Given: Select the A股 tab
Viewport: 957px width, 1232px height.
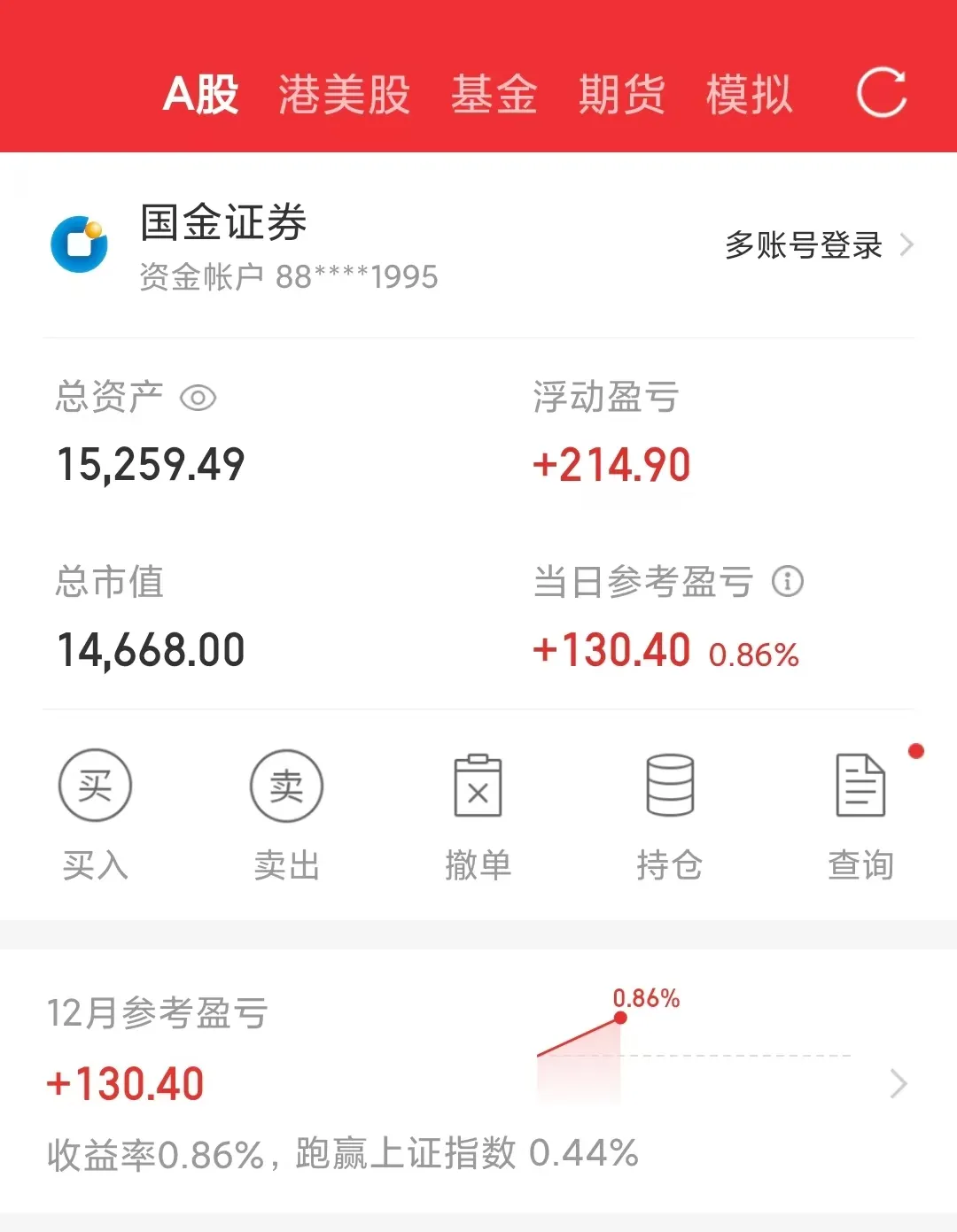Looking at the screenshot, I should click(x=201, y=94).
